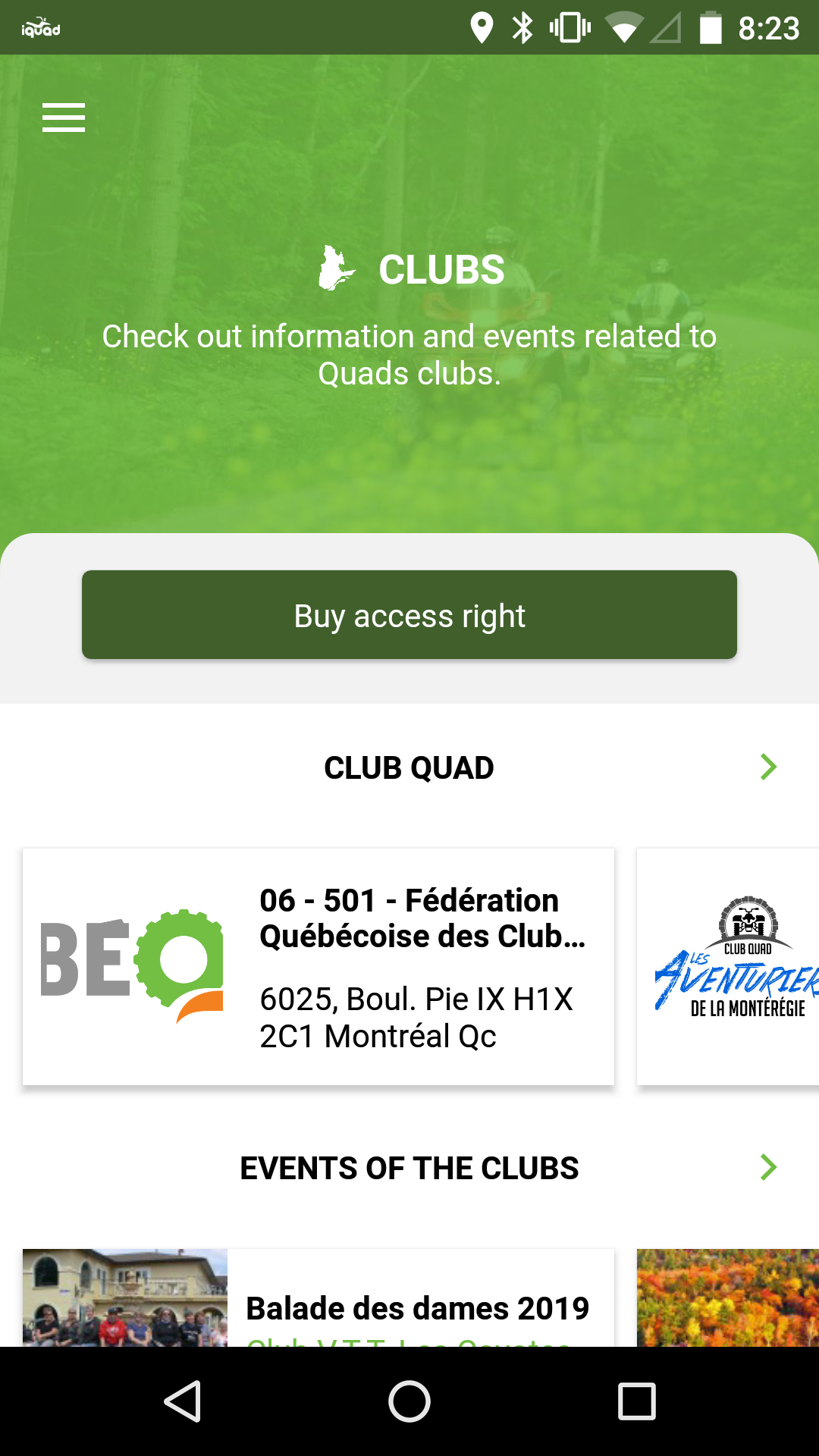Open the Fédération Québécoise des Clubs card
Viewport: 819px width, 1456px height.
[x=318, y=967]
